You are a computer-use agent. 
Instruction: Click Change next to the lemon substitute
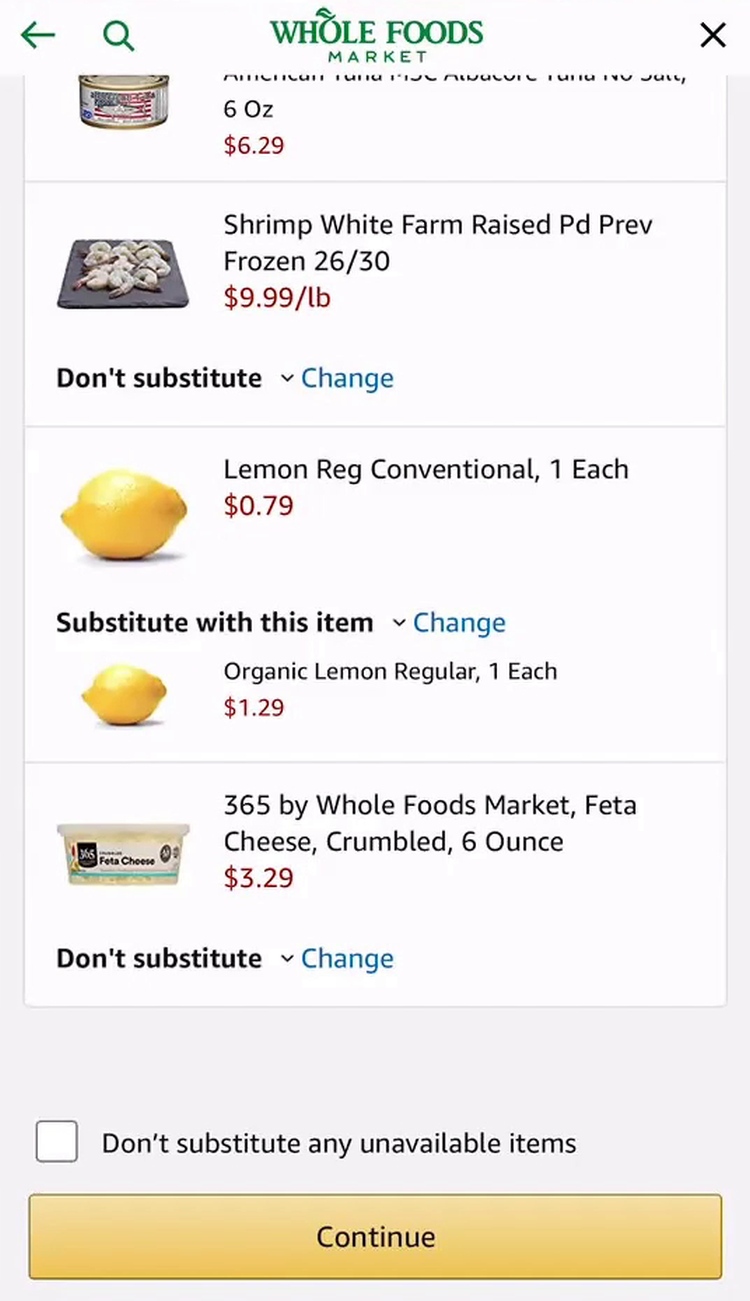(459, 622)
